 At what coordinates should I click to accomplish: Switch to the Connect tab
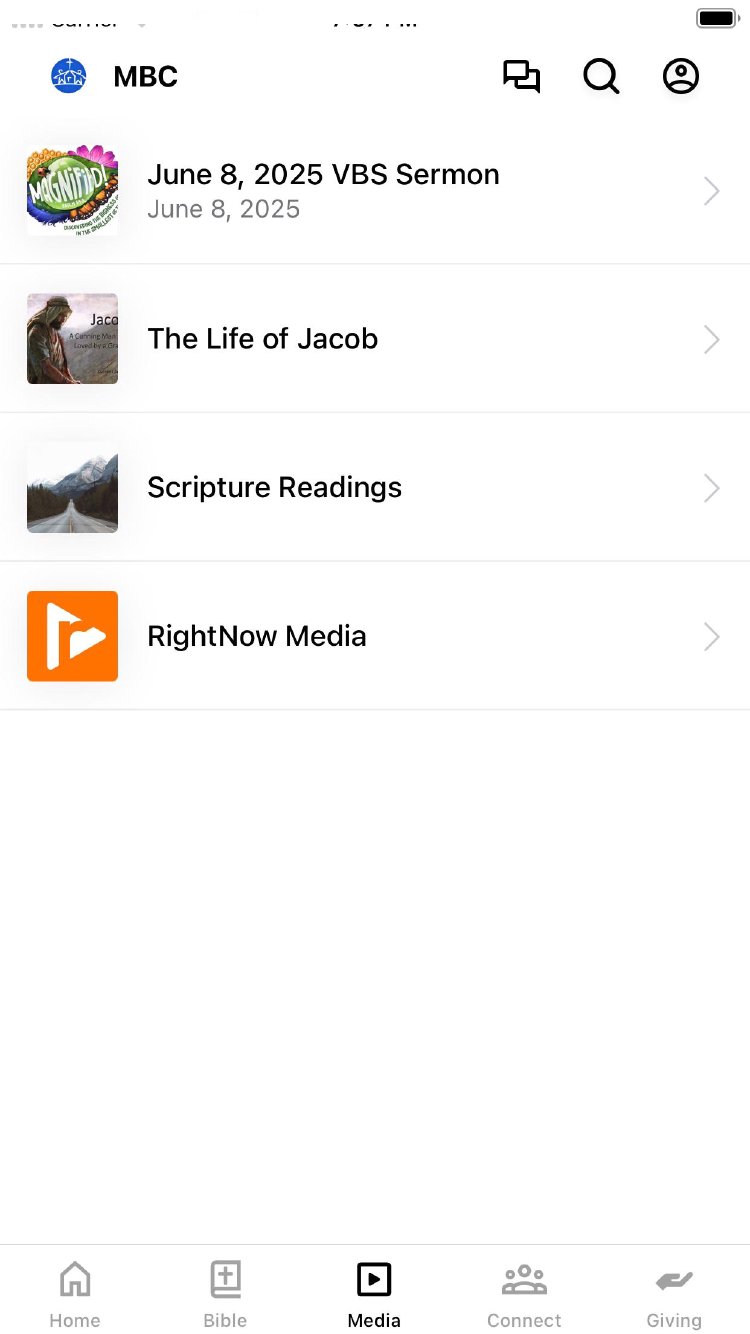pyautogui.click(x=524, y=1294)
